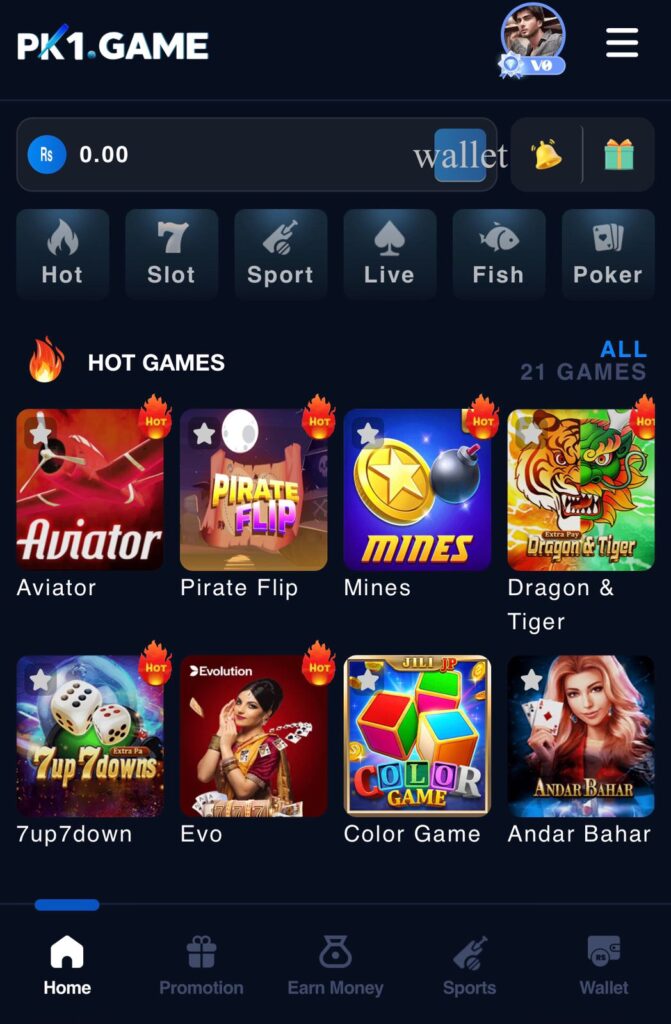This screenshot has width=671, height=1024.
Task: Select the Fish category
Action: 498,254
